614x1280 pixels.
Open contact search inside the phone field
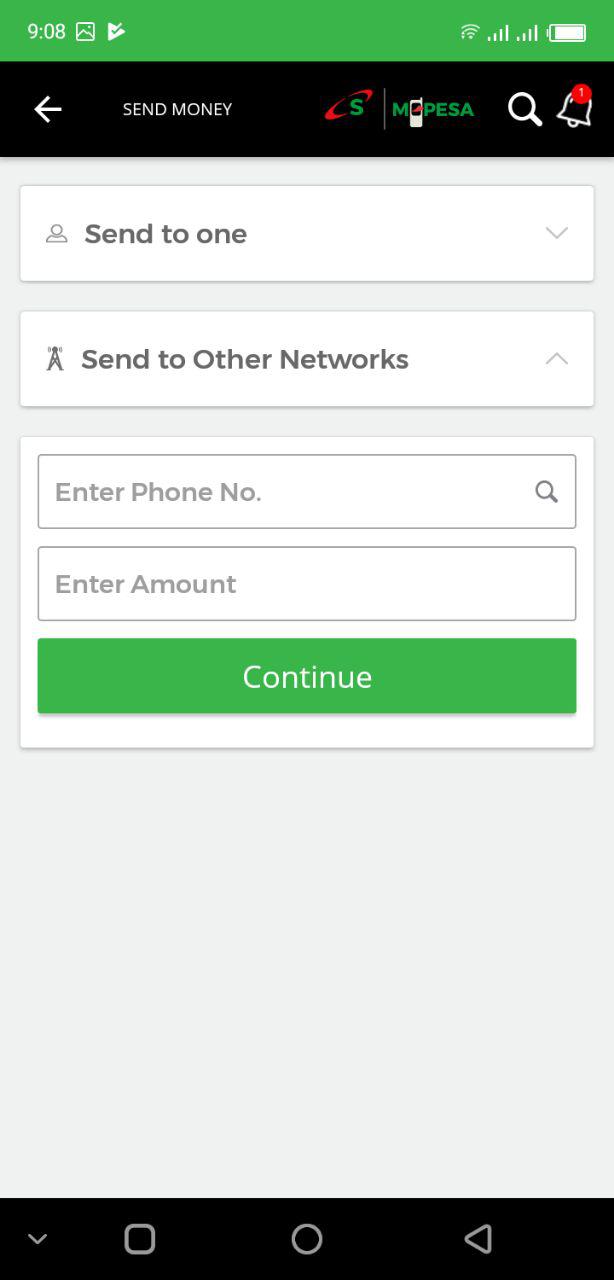(x=546, y=491)
